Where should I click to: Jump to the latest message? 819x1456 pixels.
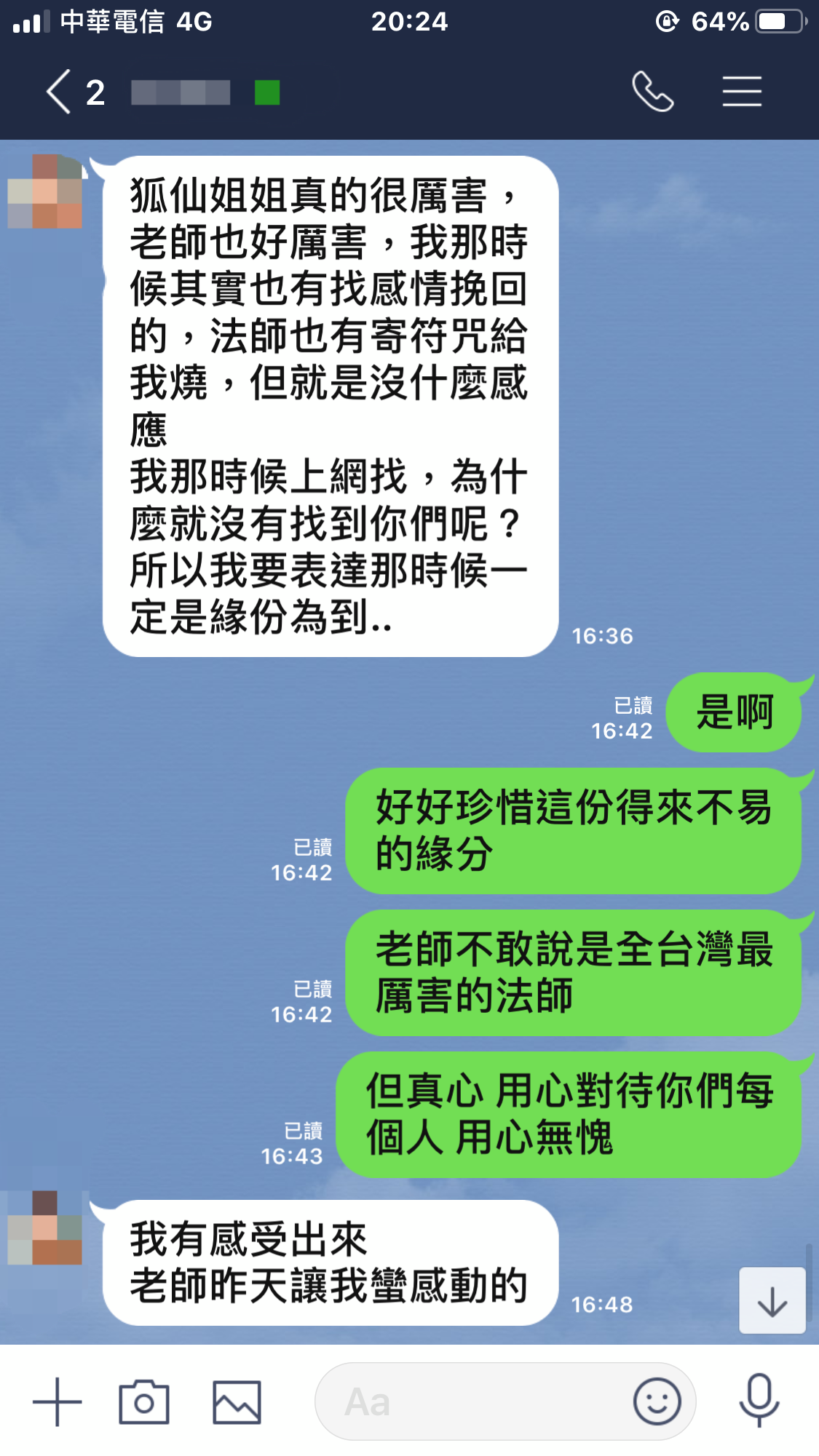[x=772, y=1301]
